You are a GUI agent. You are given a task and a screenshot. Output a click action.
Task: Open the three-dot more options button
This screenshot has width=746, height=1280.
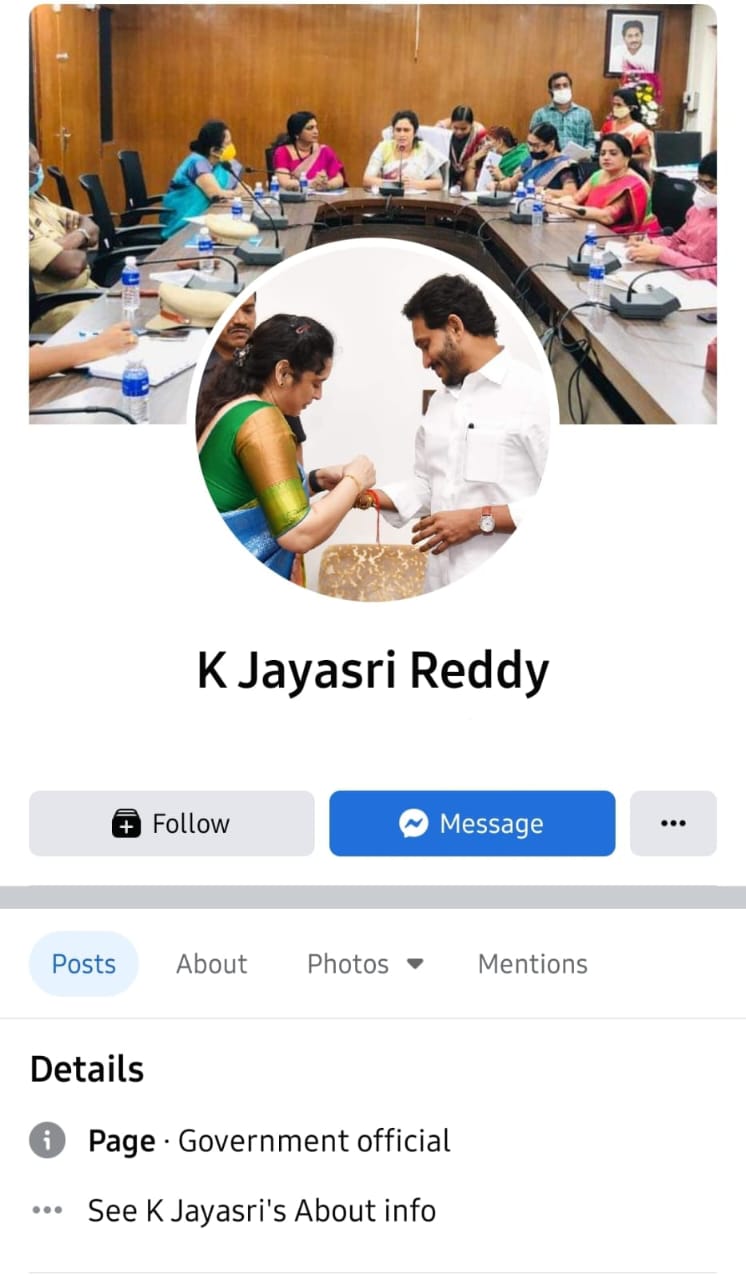point(673,823)
